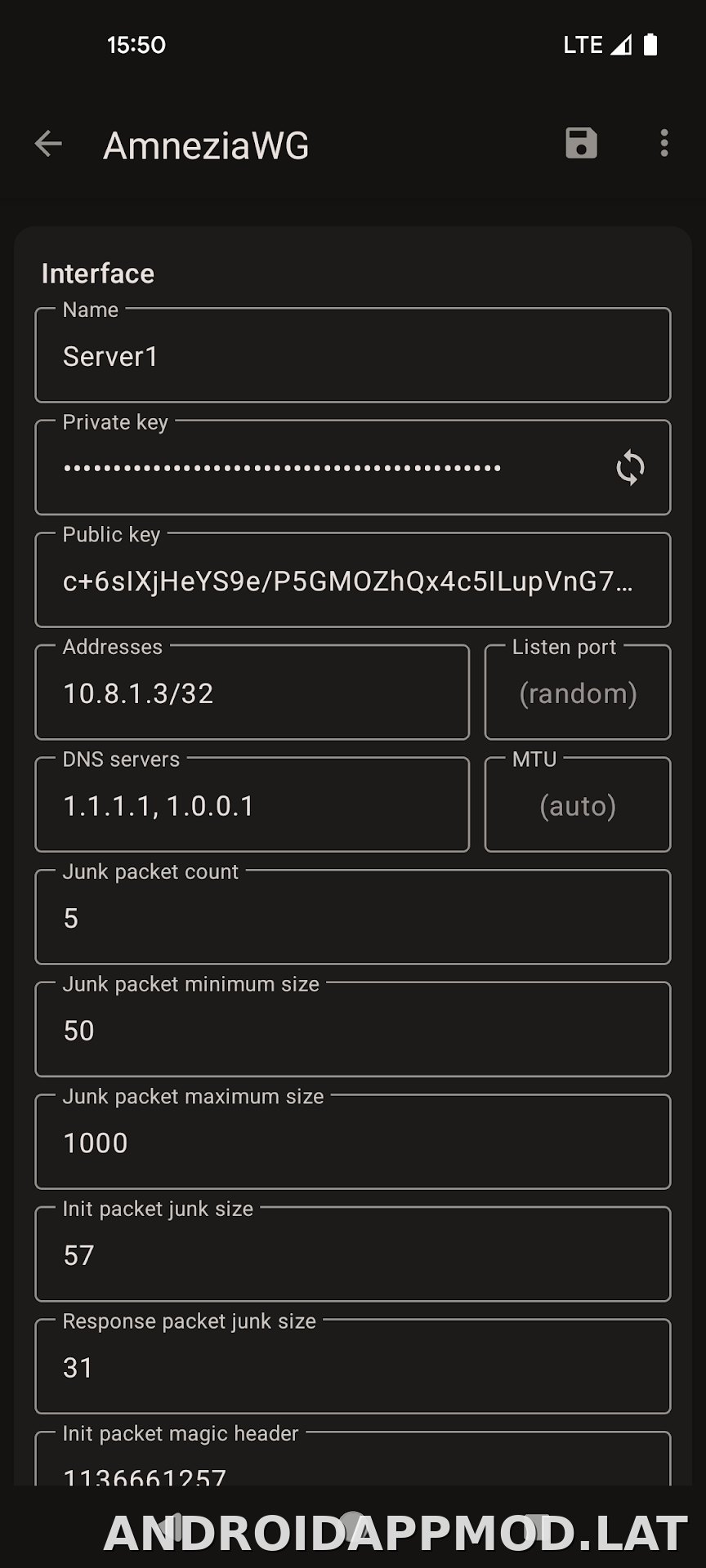Edit Init packet magic header
Screen dimensions: 706x1568
(x=353, y=1459)
